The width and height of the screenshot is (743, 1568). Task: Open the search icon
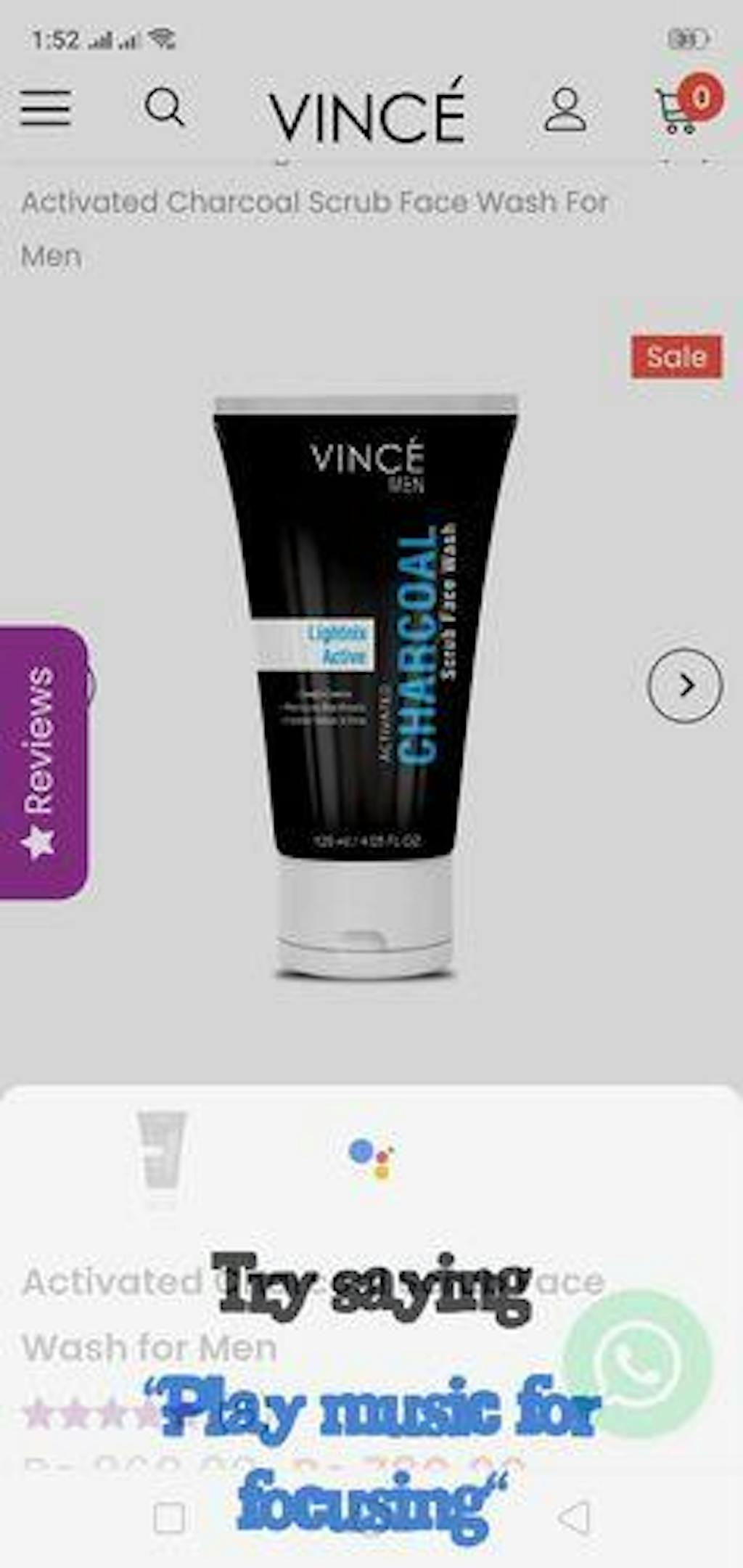165,108
